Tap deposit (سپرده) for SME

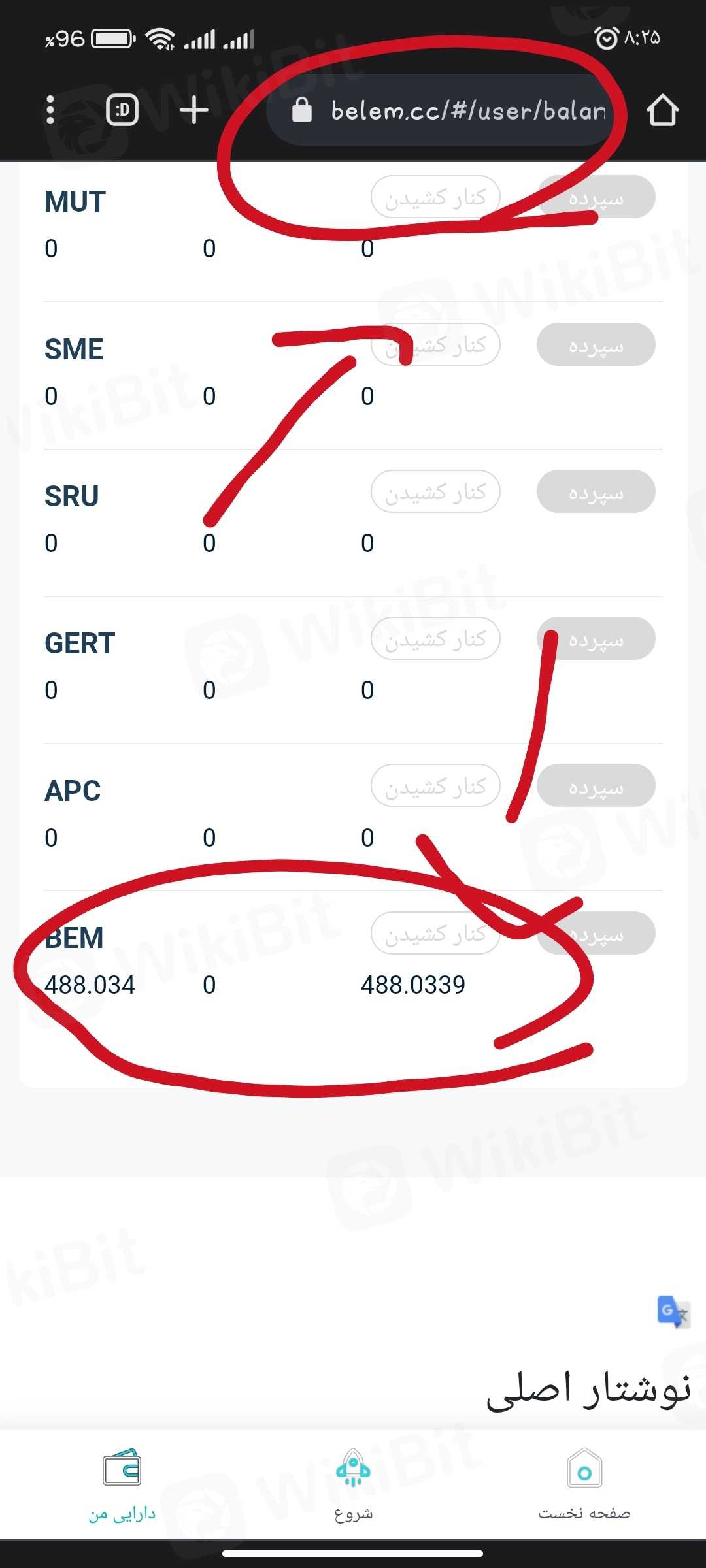(x=596, y=344)
